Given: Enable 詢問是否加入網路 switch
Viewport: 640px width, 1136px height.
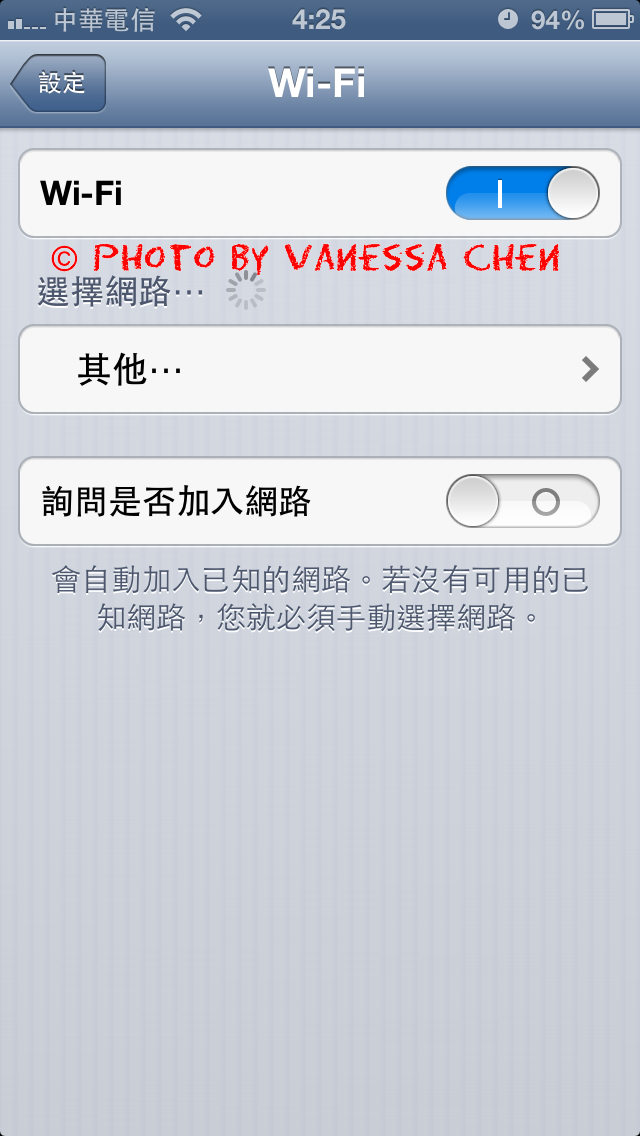Looking at the screenshot, I should [x=522, y=501].
